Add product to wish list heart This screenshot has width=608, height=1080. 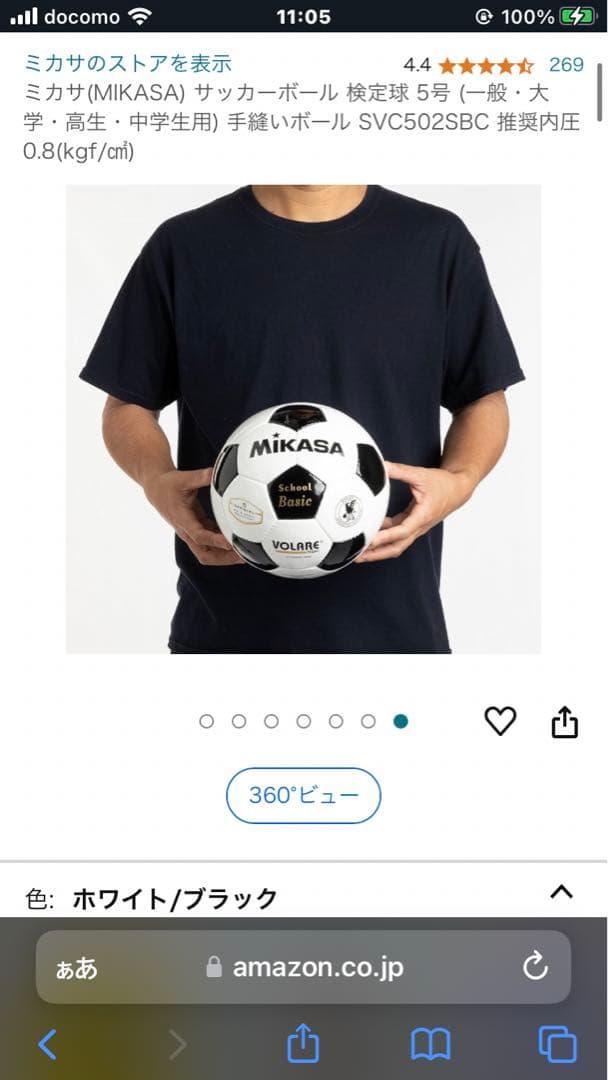click(500, 721)
